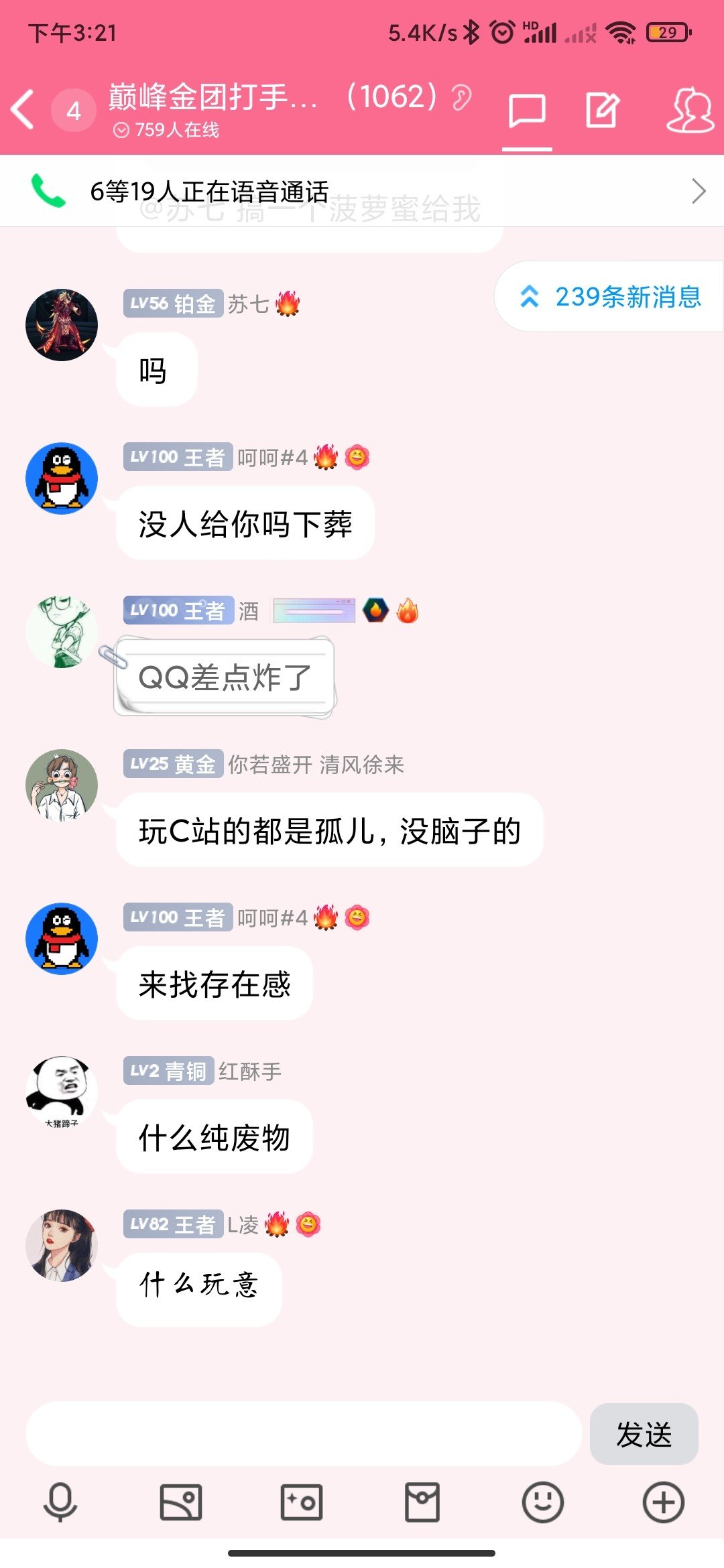Screen dimensions: 724x1568
Task: Open the chat tab in the header
Action: click(527, 111)
